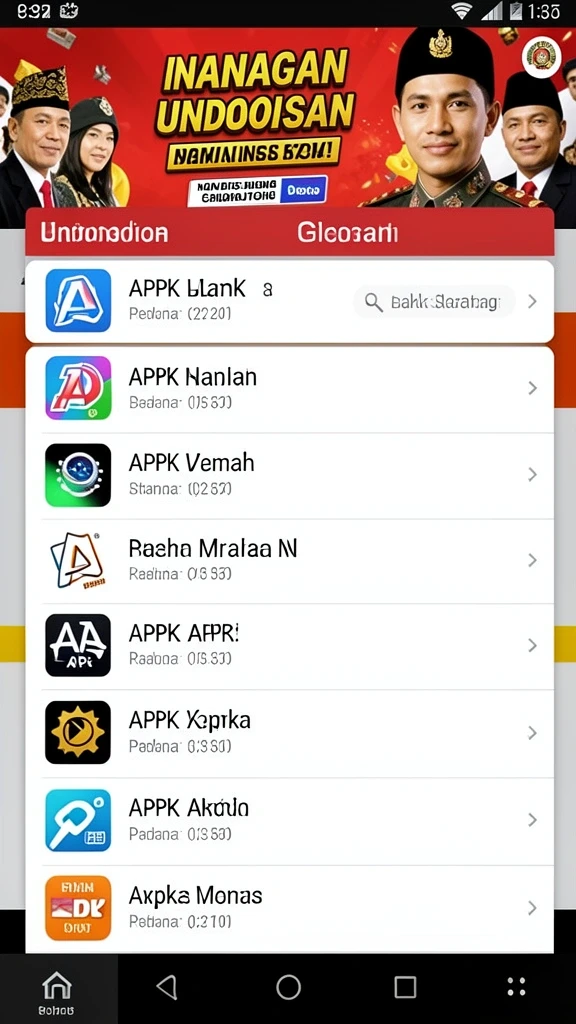Tap the four-dot menu icon in the bottom bar
Viewport: 576px width, 1024px height.
coord(517,987)
